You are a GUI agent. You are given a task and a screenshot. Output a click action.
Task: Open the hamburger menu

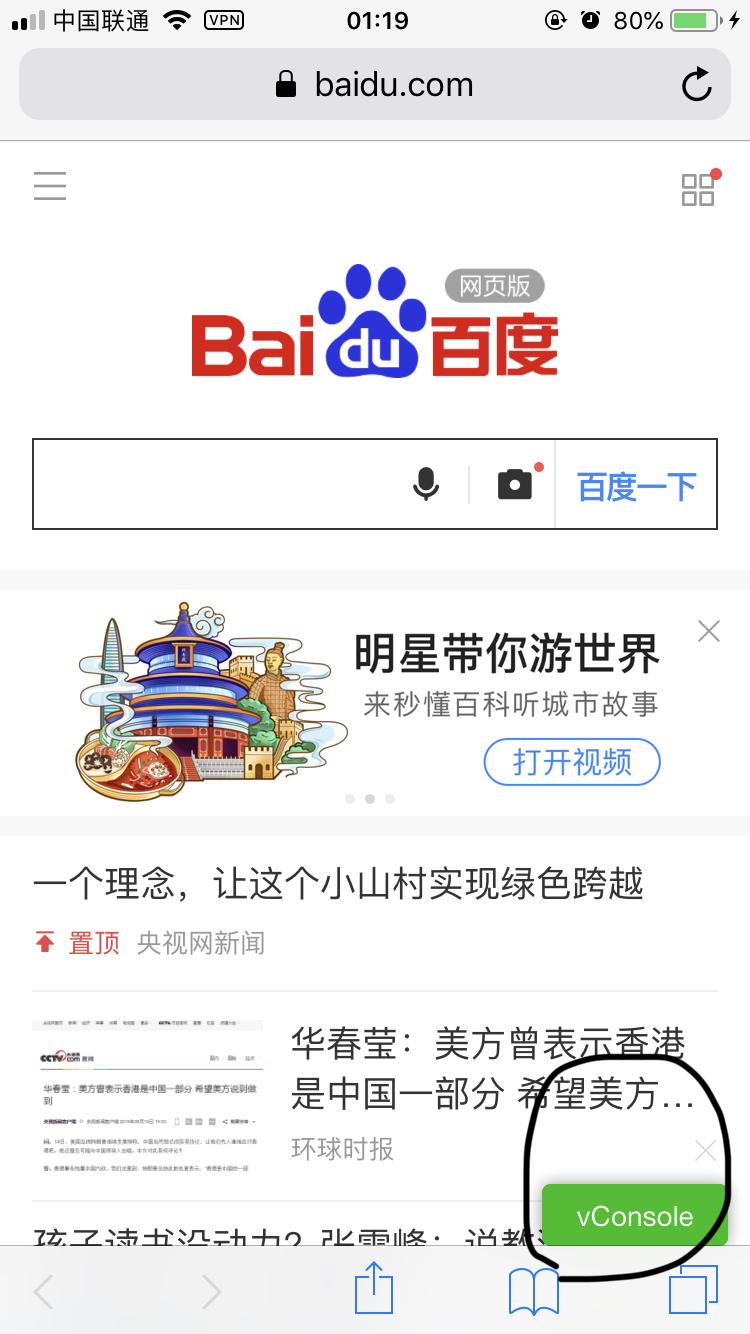click(49, 186)
